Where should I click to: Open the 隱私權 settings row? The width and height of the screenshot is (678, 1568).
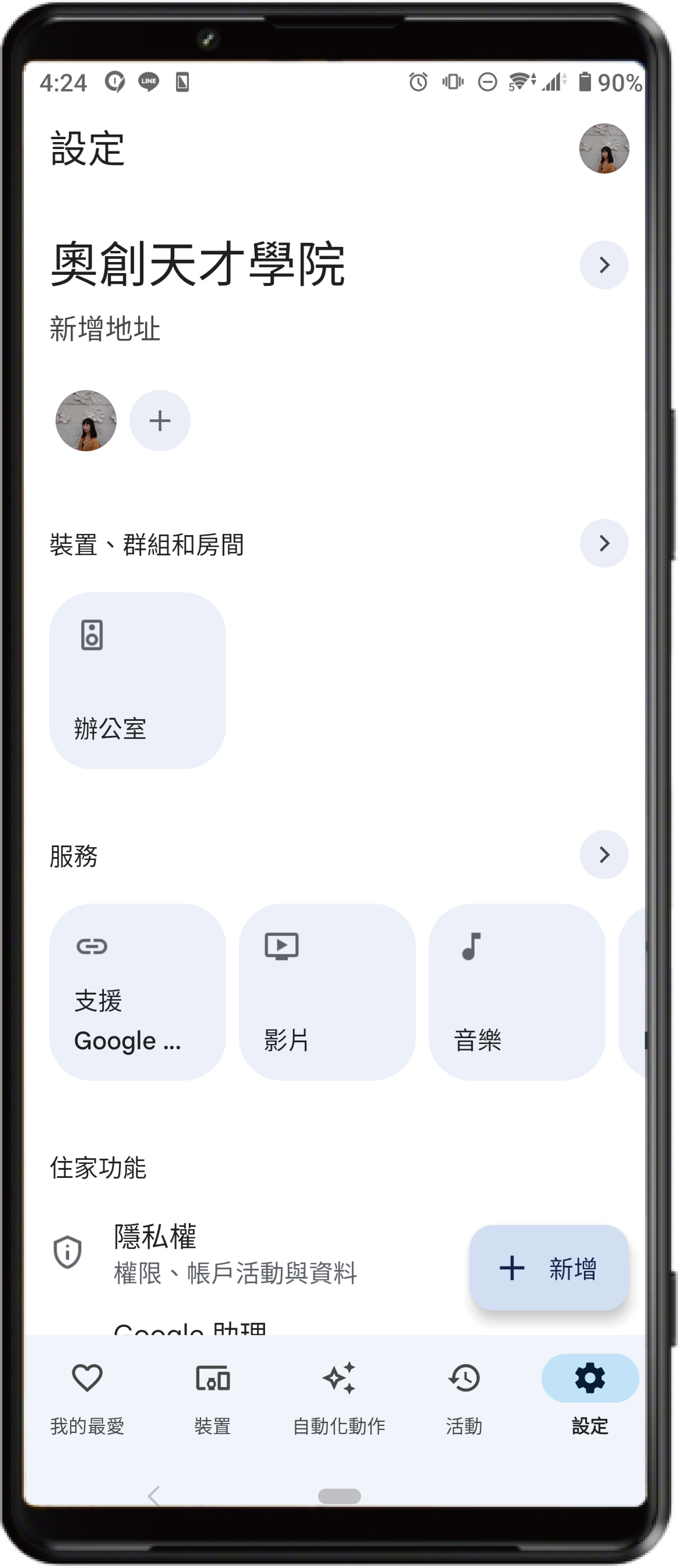234,1253
